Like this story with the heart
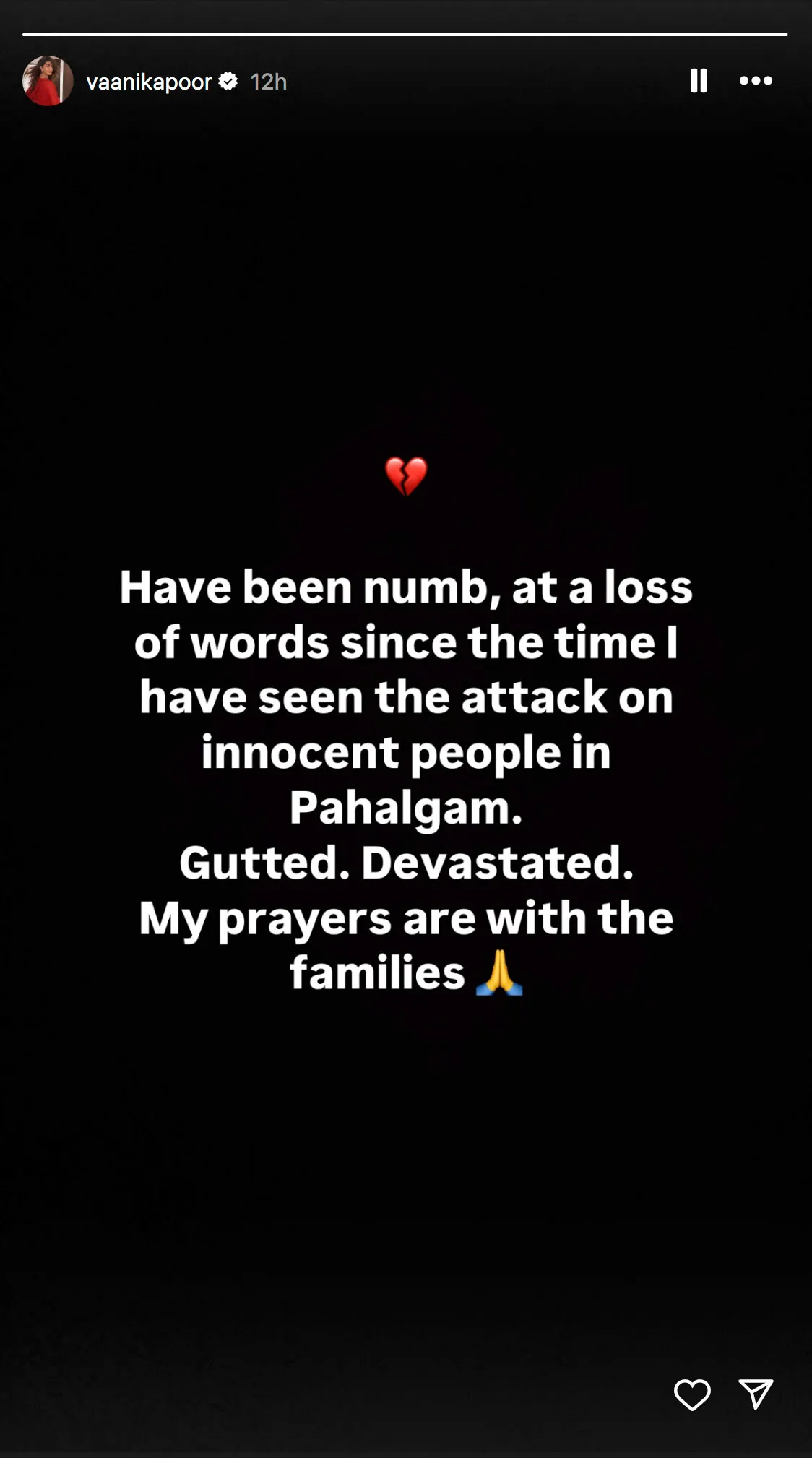 [x=692, y=1394]
